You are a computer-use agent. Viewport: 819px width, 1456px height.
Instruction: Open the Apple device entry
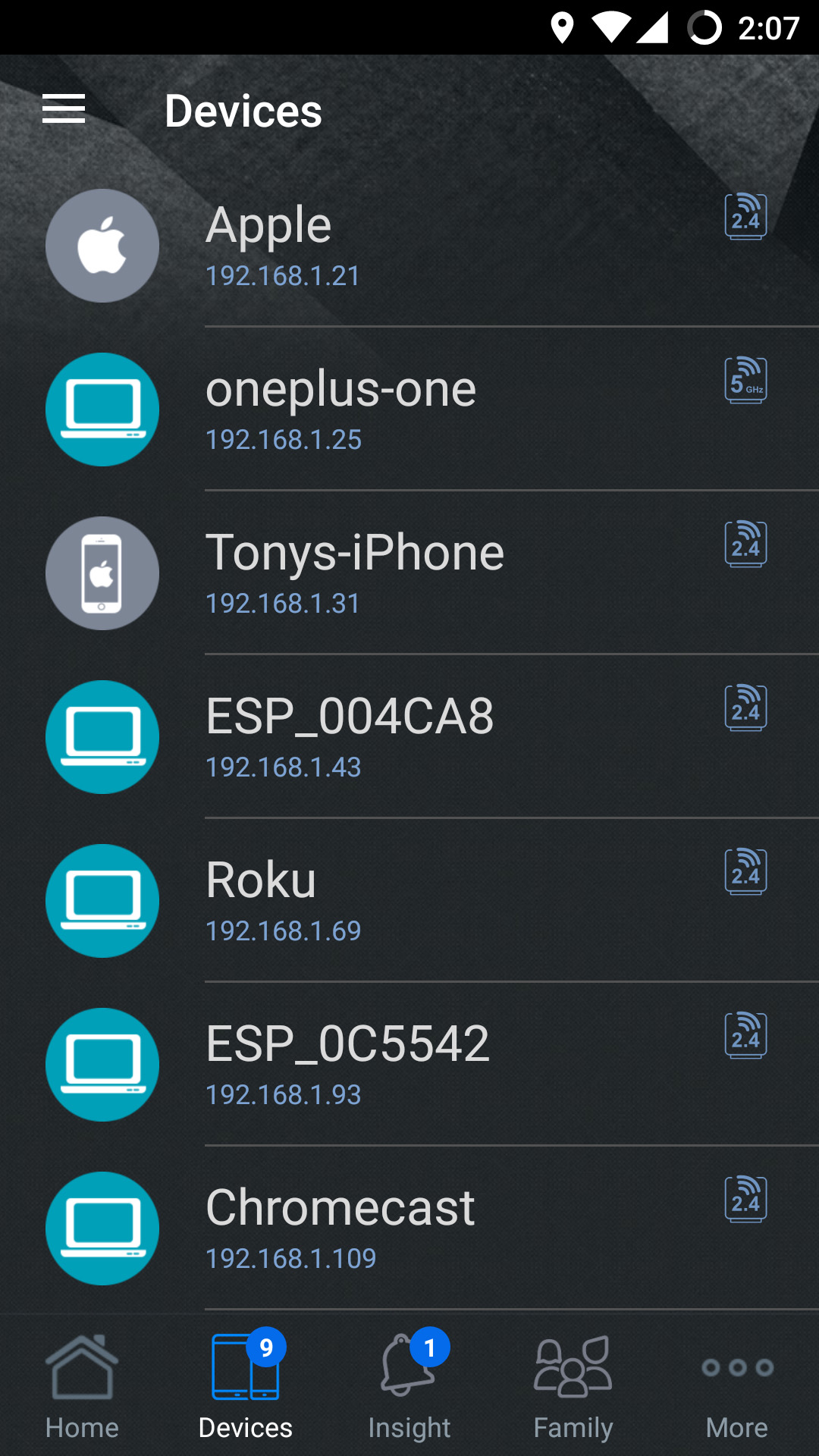pyautogui.click(x=409, y=246)
